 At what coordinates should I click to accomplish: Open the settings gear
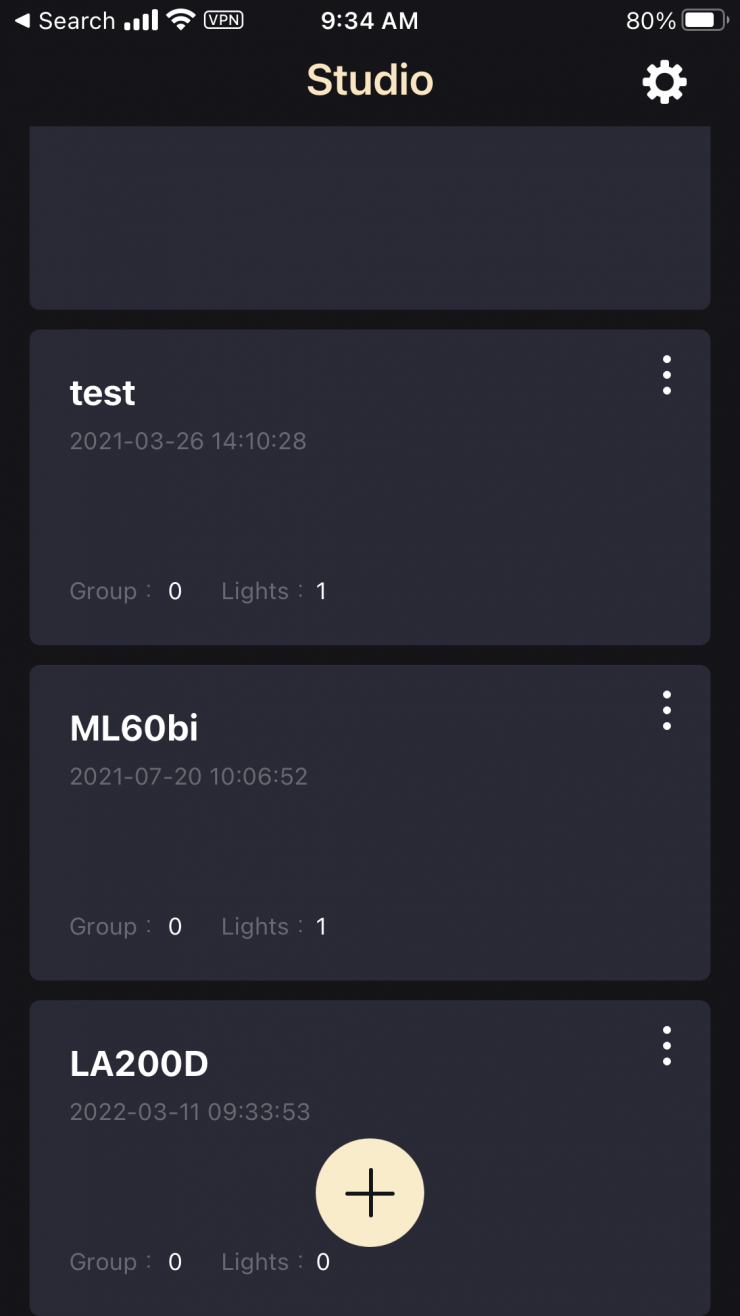664,82
